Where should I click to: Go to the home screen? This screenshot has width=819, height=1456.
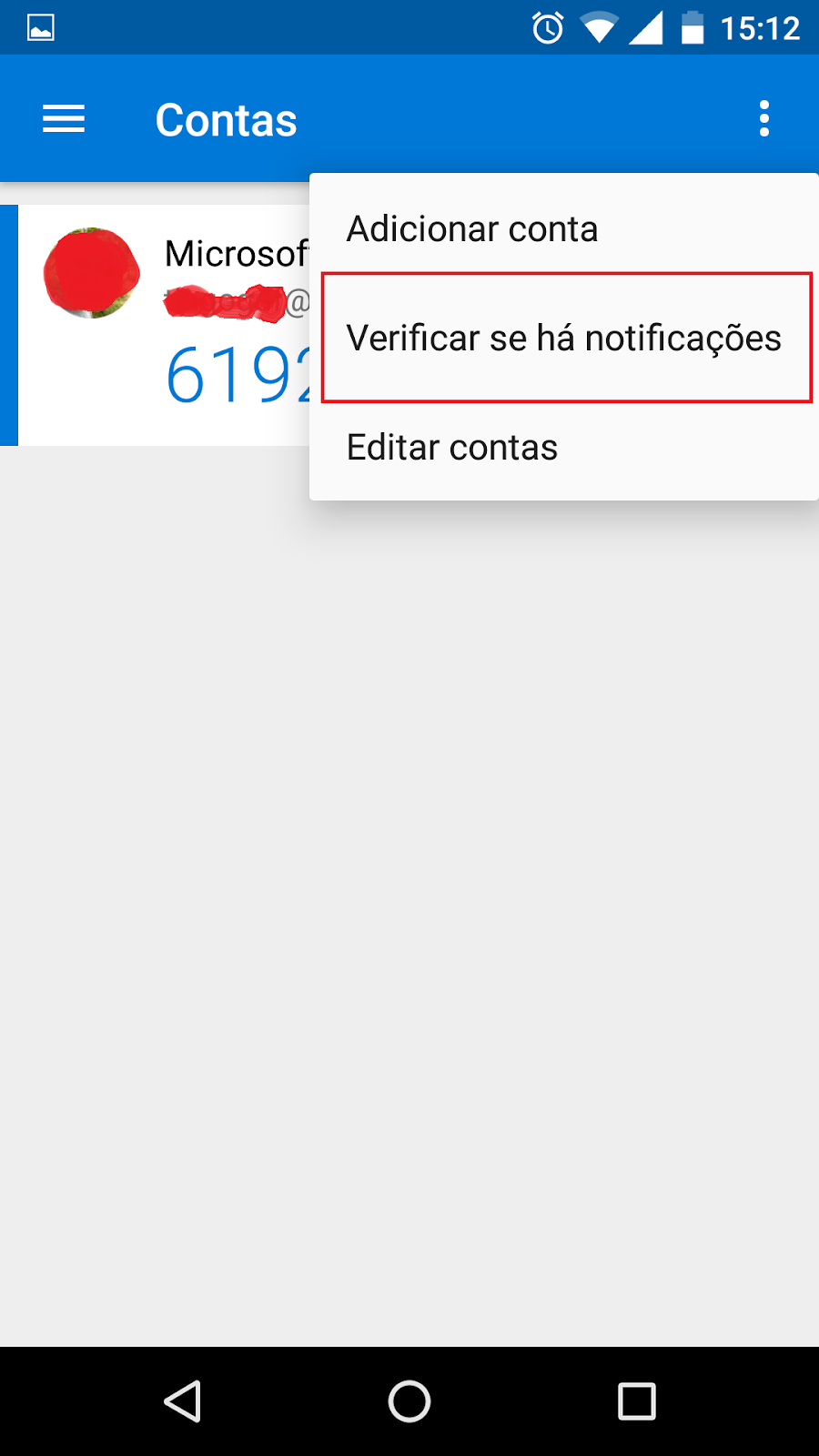coord(409,1401)
